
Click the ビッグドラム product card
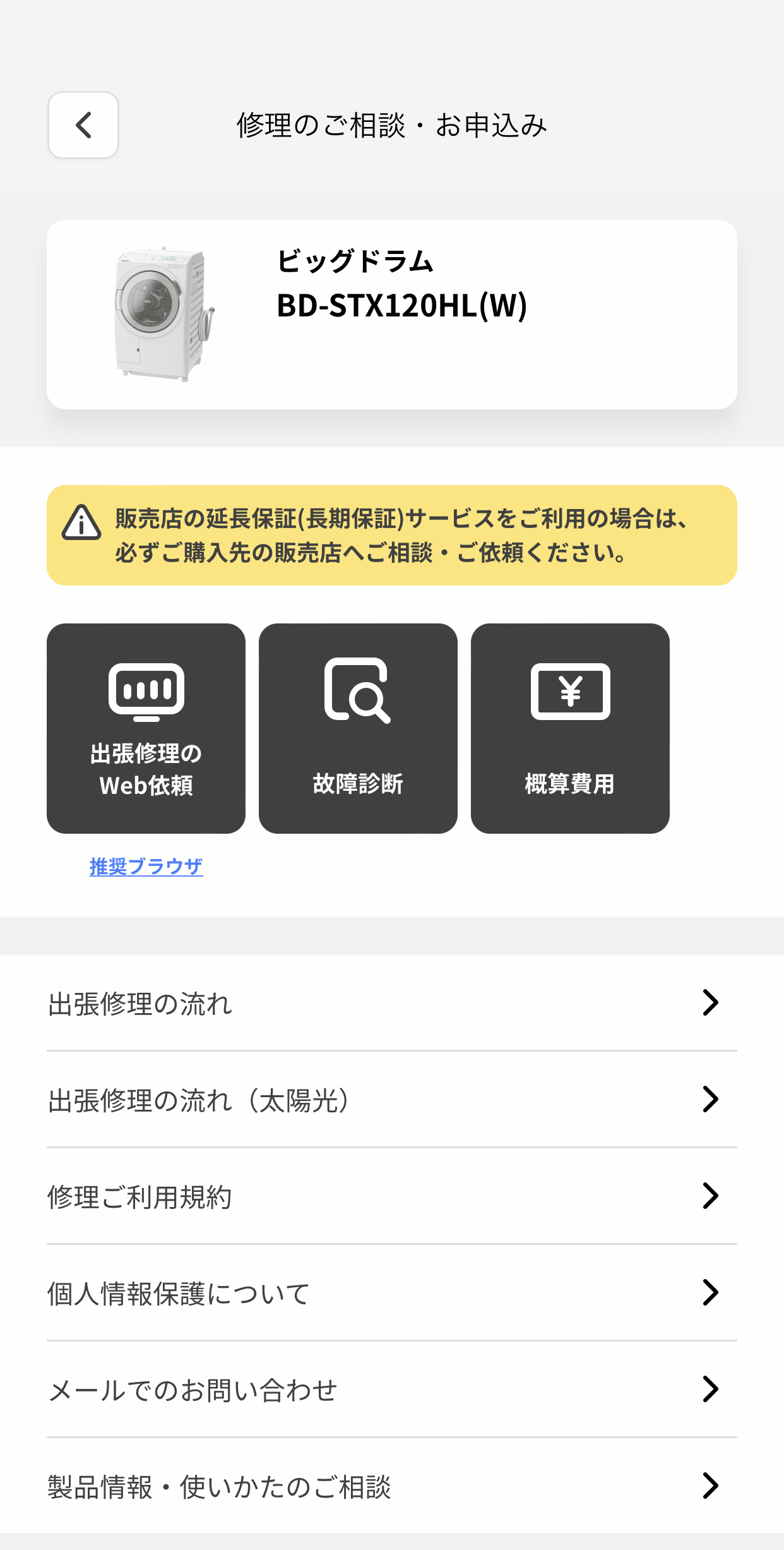[x=391, y=314]
